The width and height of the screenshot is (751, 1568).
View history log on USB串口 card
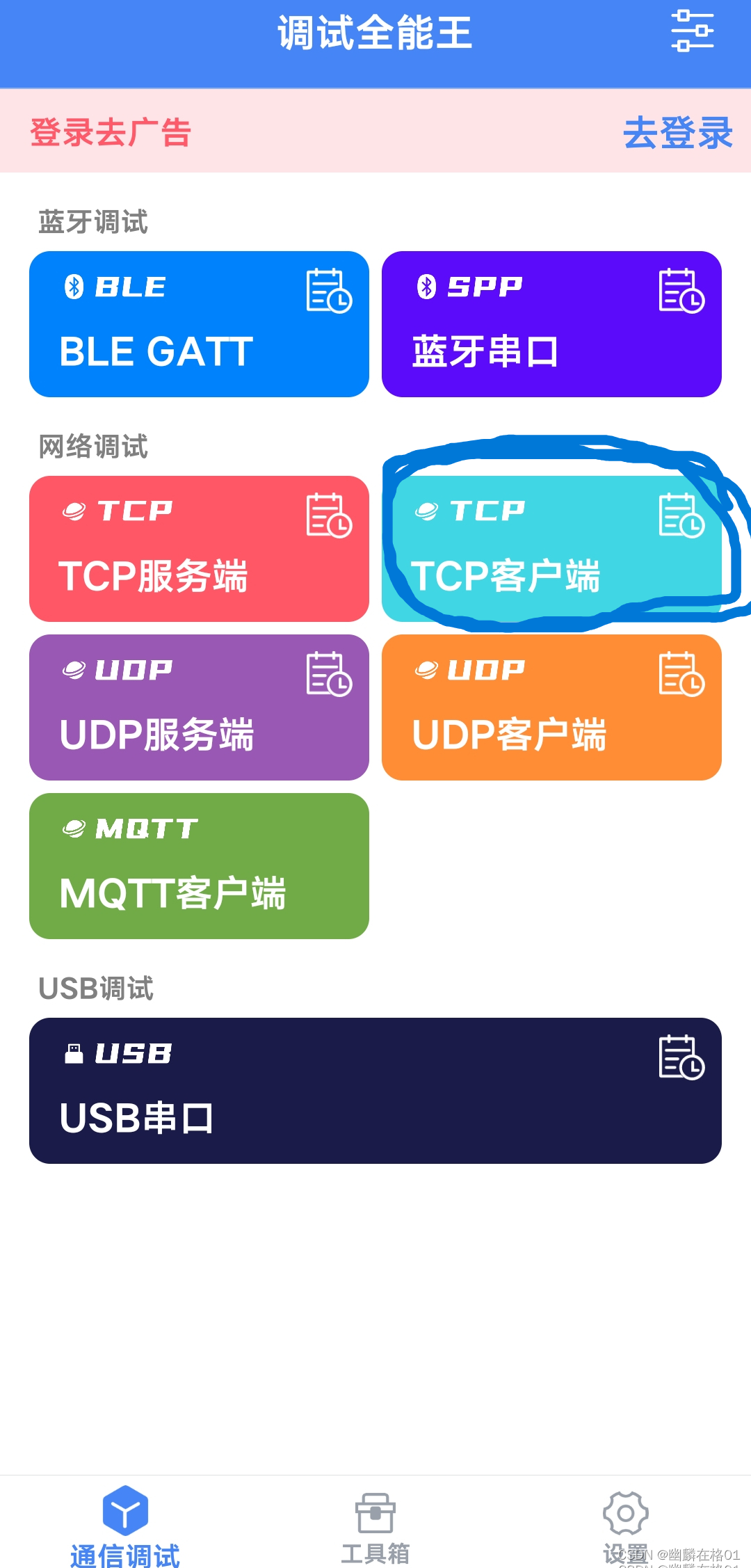(681, 1057)
